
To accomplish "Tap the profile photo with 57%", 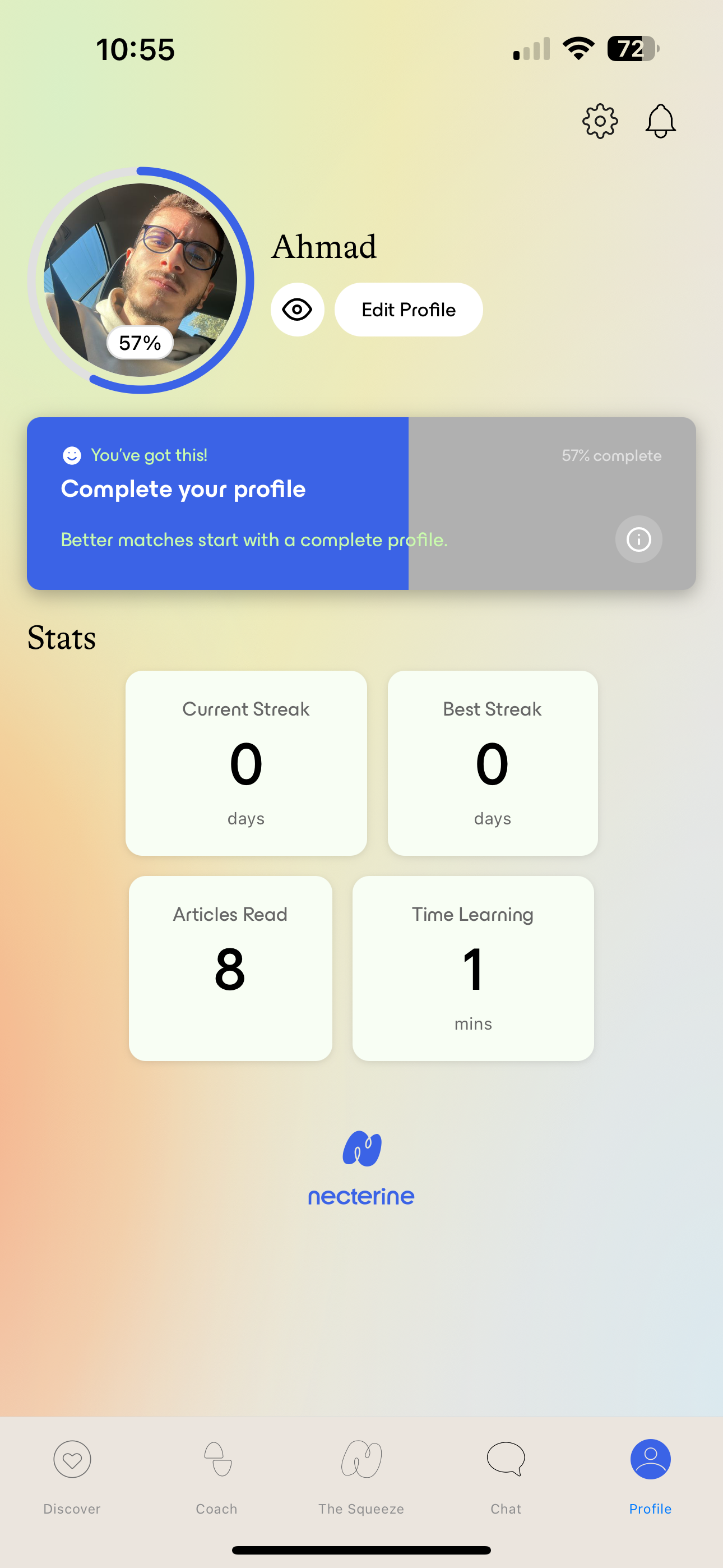I will tap(141, 280).
